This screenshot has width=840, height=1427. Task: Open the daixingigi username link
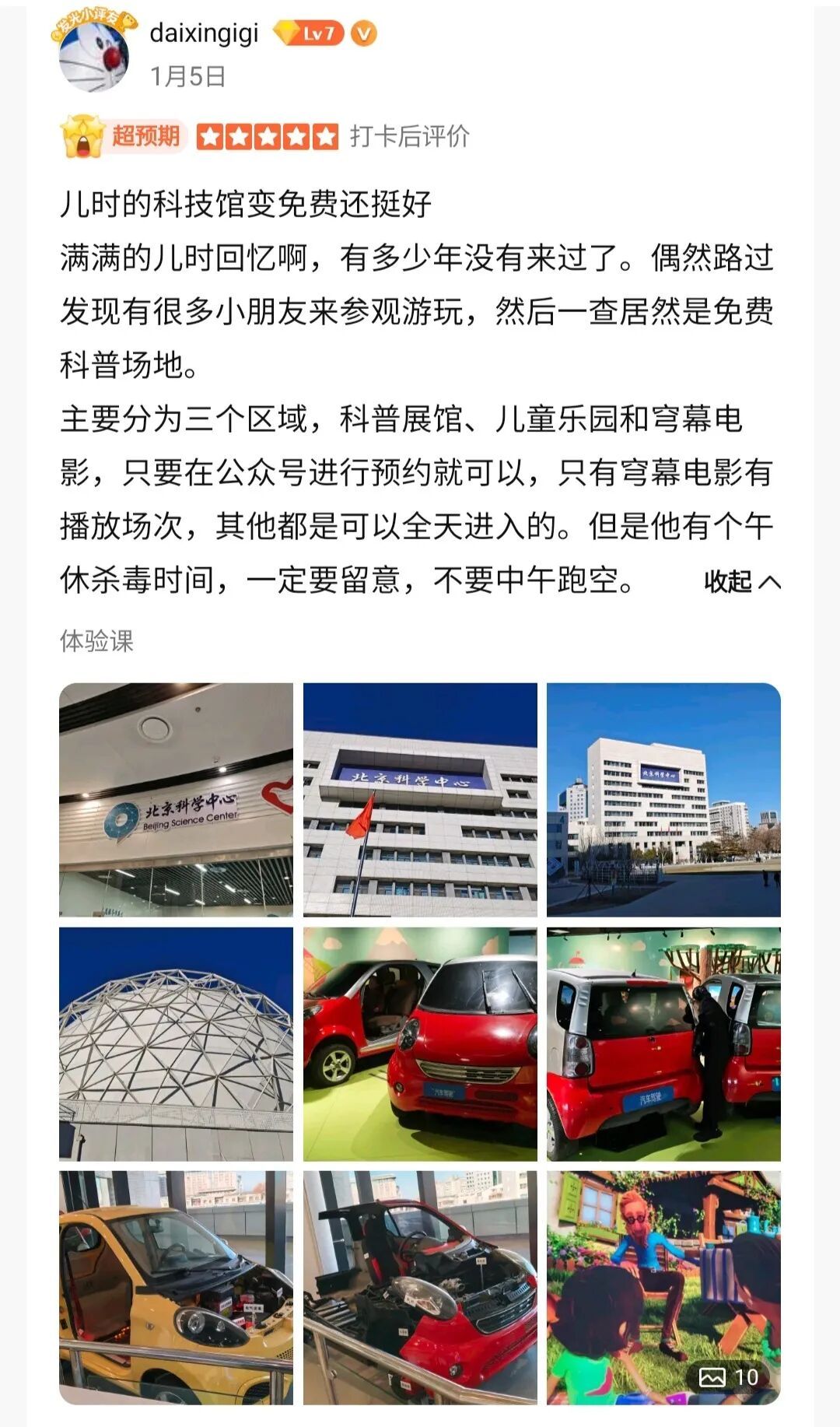[x=204, y=33]
